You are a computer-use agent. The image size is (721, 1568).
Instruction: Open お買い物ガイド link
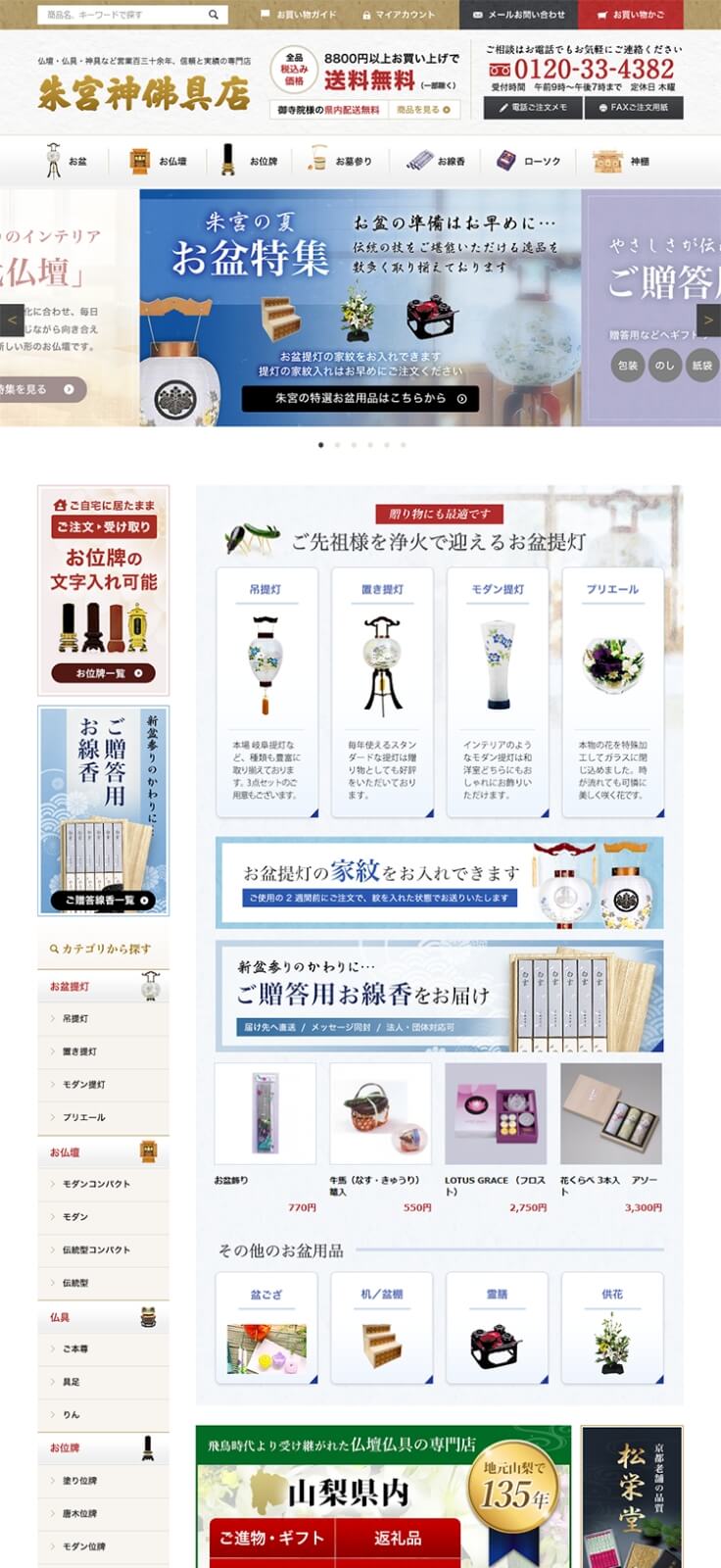pyautogui.click(x=299, y=15)
